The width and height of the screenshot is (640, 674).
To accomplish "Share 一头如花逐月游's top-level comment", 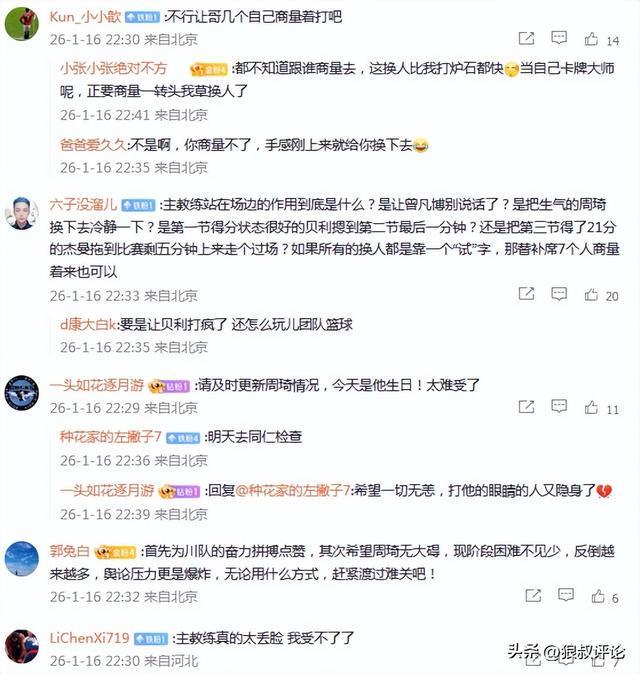I will point(526,408).
